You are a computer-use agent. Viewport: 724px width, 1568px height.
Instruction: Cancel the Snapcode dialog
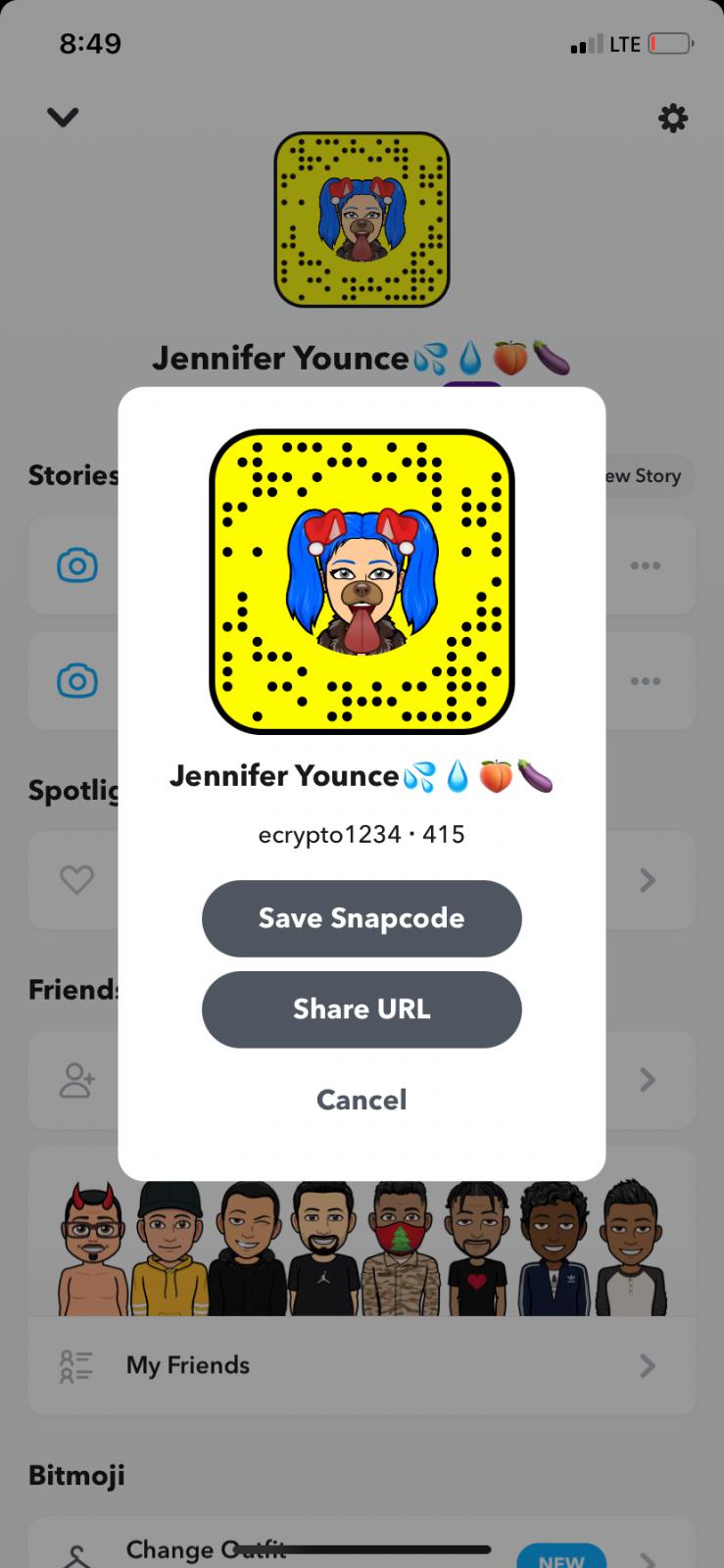click(362, 1100)
